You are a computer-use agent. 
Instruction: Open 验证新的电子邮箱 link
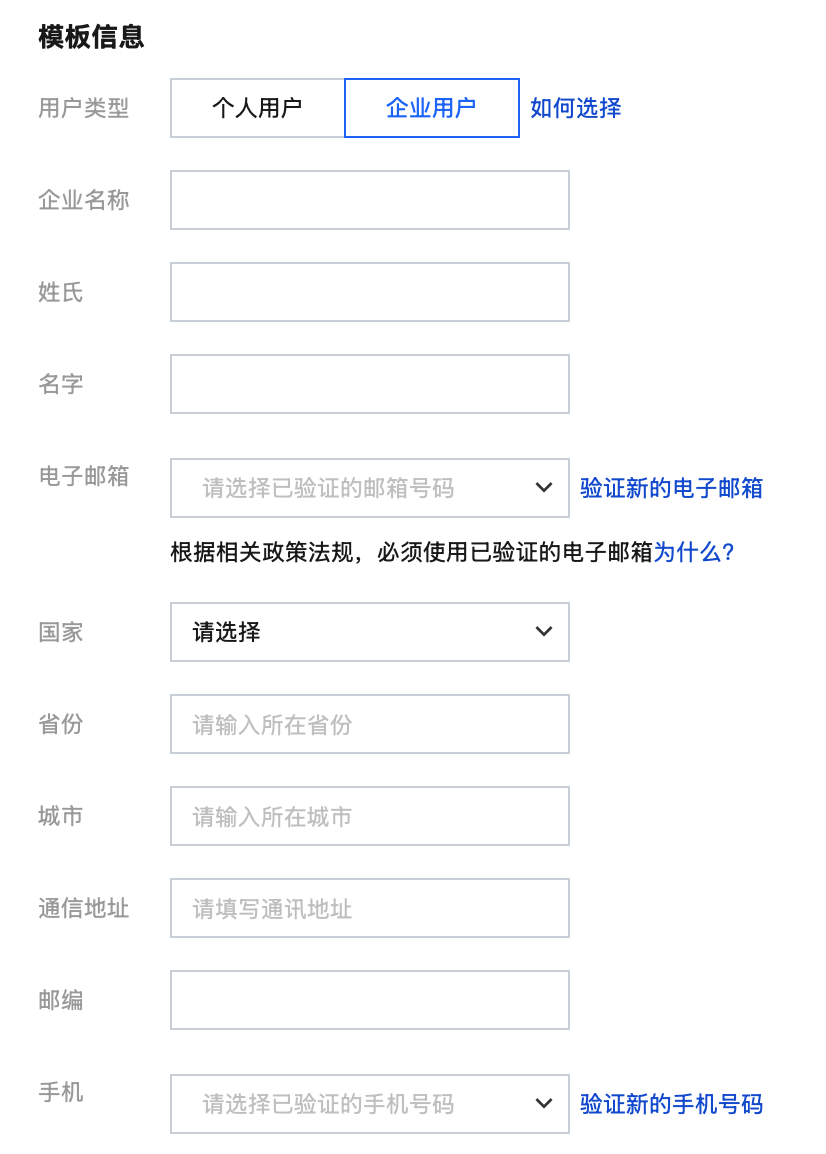tap(671, 488)
